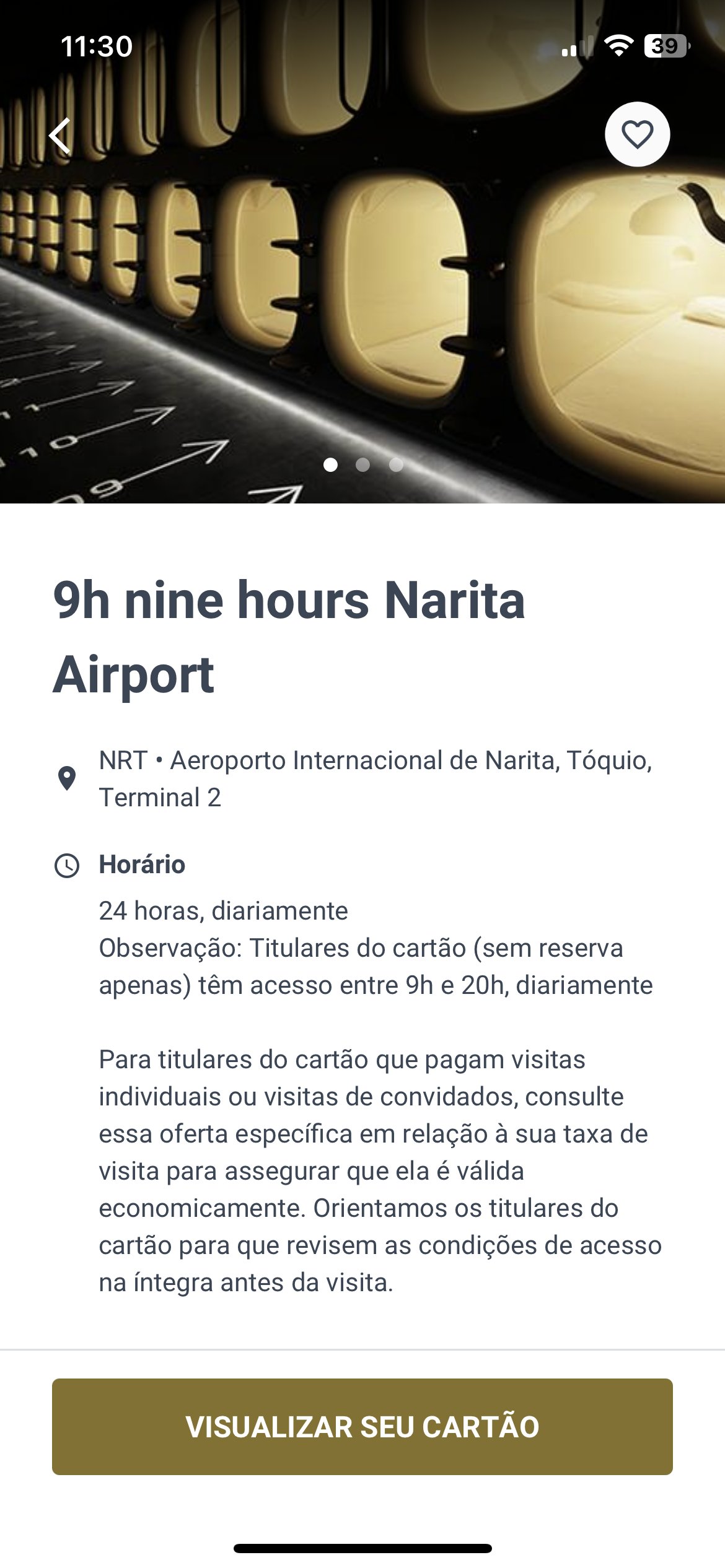Add this lounge to favorites with the heart
Viewport: 725px width, 1568px height.
point(637,134)
